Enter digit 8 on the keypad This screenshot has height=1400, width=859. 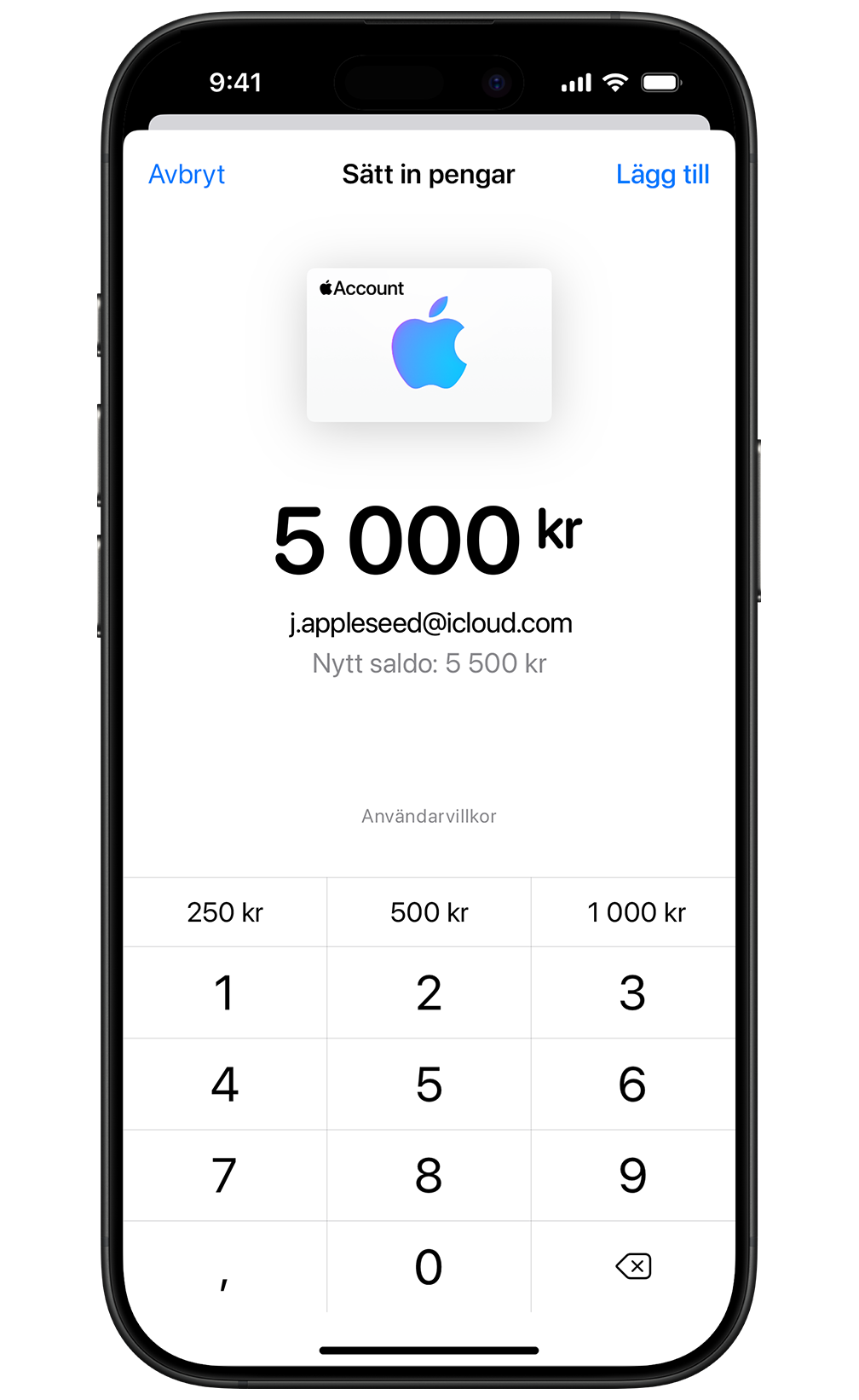coord(429,1176)
